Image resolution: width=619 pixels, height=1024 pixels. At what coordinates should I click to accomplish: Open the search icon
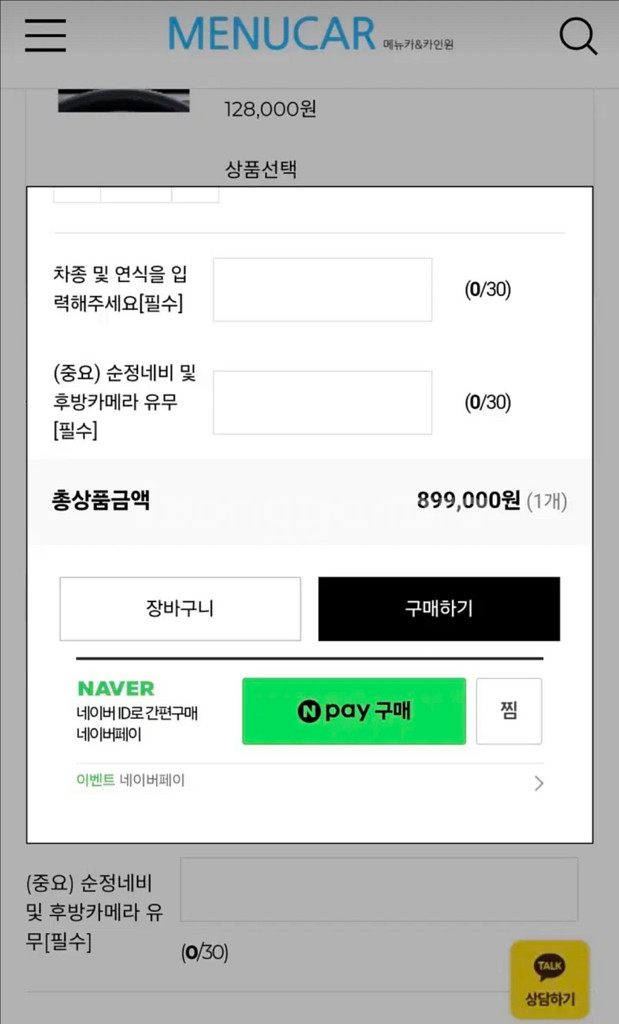click(577, 37)
